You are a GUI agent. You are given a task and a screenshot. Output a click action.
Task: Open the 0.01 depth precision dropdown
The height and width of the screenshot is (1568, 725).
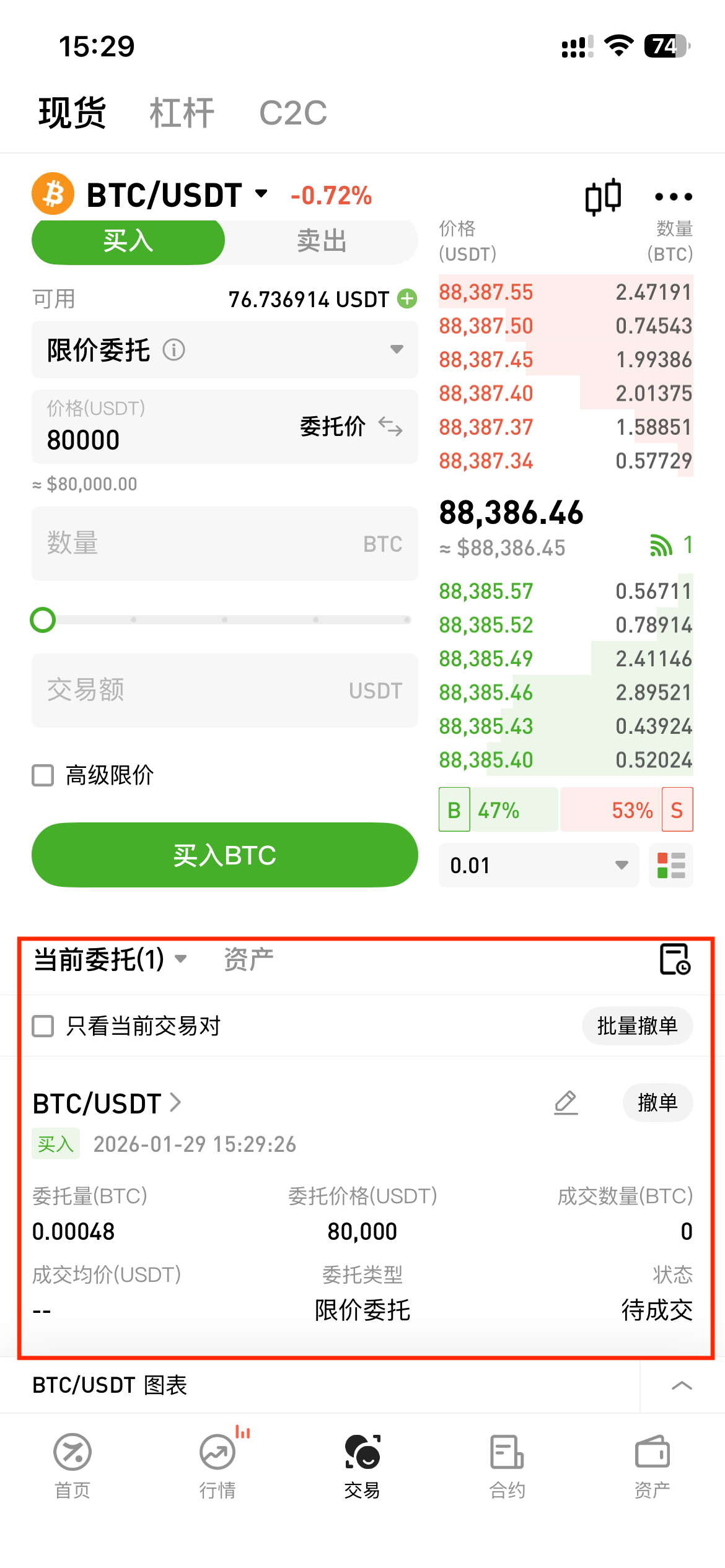pos(538,865)
